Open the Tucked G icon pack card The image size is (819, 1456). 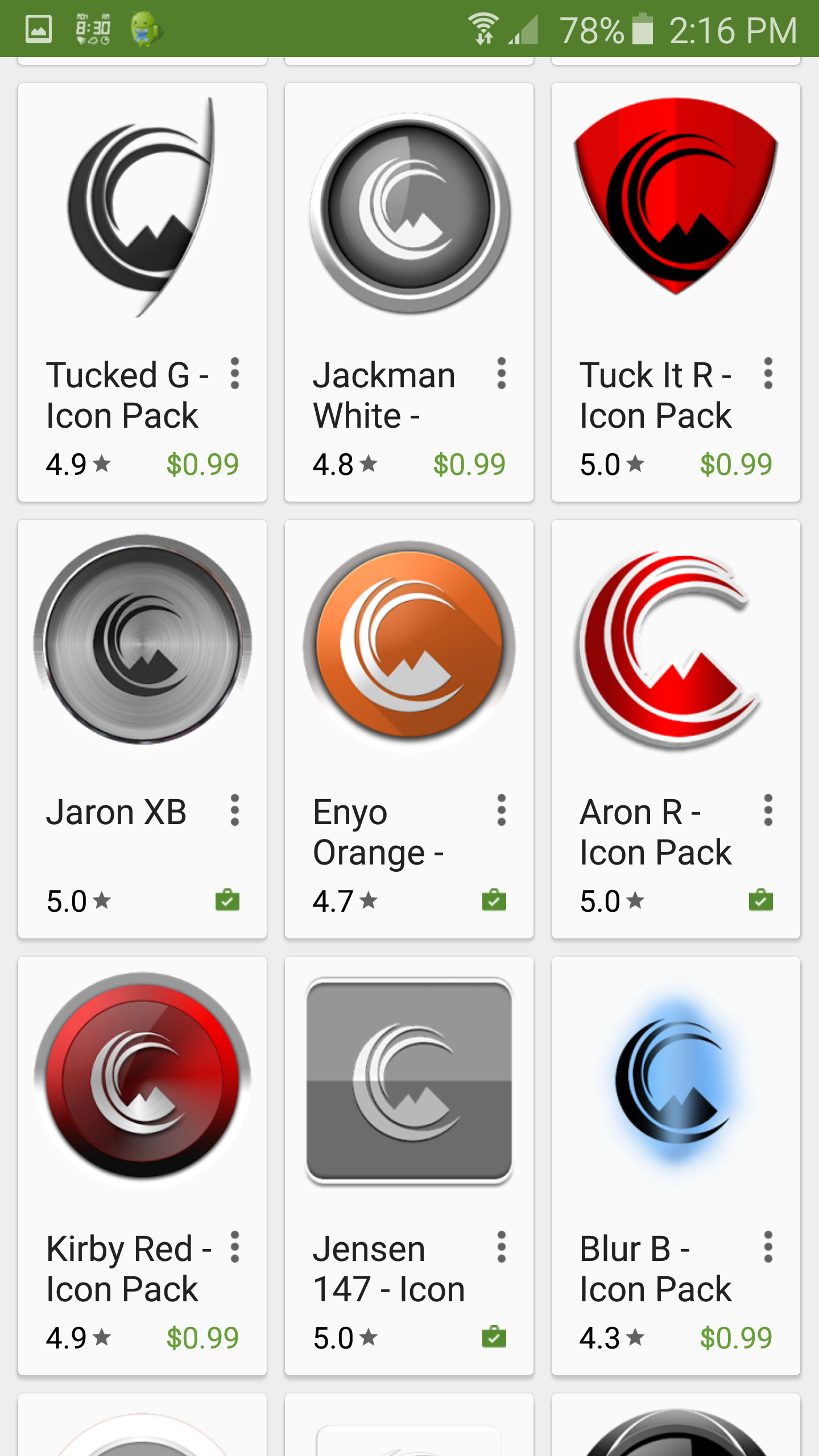tap(142, 210)
